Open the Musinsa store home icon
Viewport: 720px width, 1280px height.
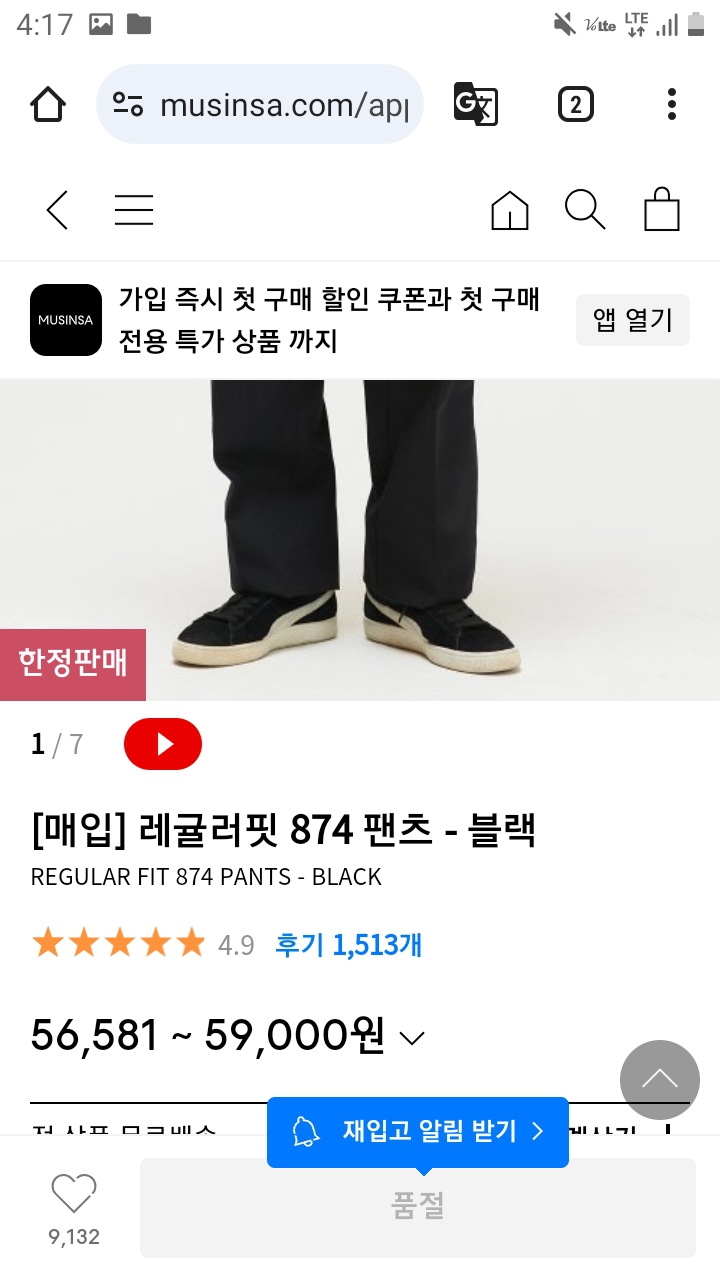point(510,210)
